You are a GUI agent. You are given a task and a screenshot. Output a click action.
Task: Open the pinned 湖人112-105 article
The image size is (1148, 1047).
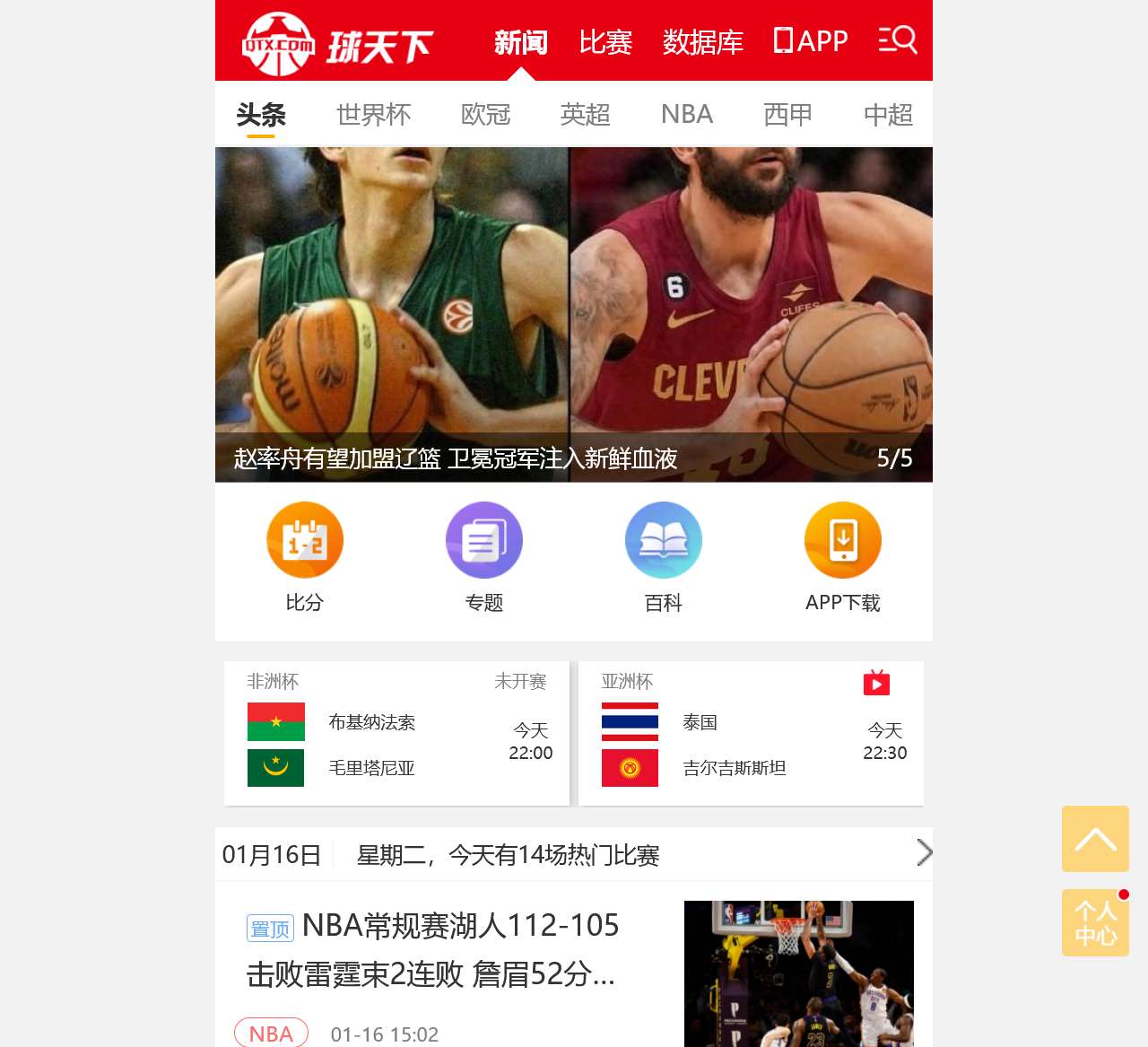432,949
